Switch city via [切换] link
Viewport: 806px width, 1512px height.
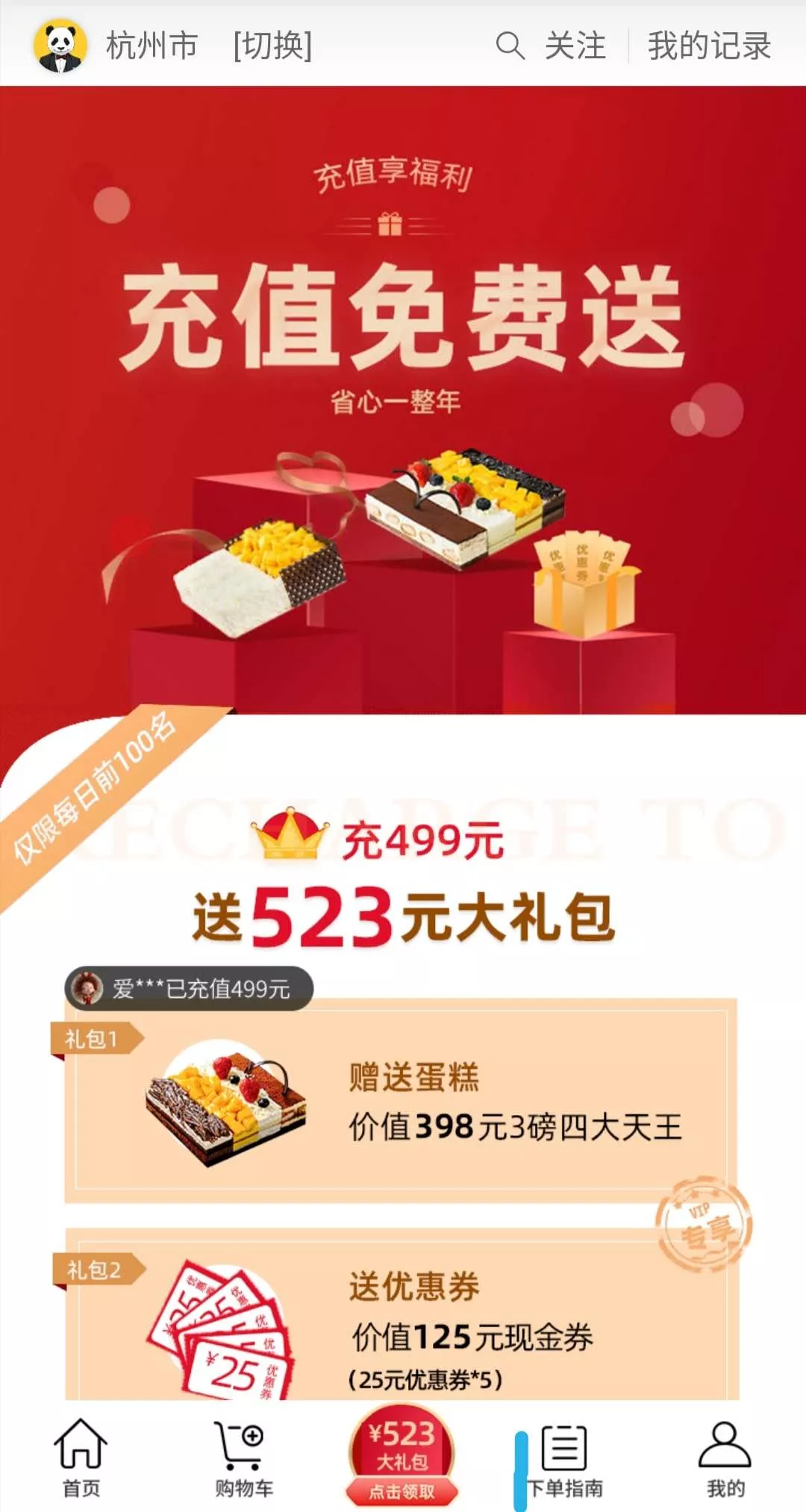click(272, 46)
